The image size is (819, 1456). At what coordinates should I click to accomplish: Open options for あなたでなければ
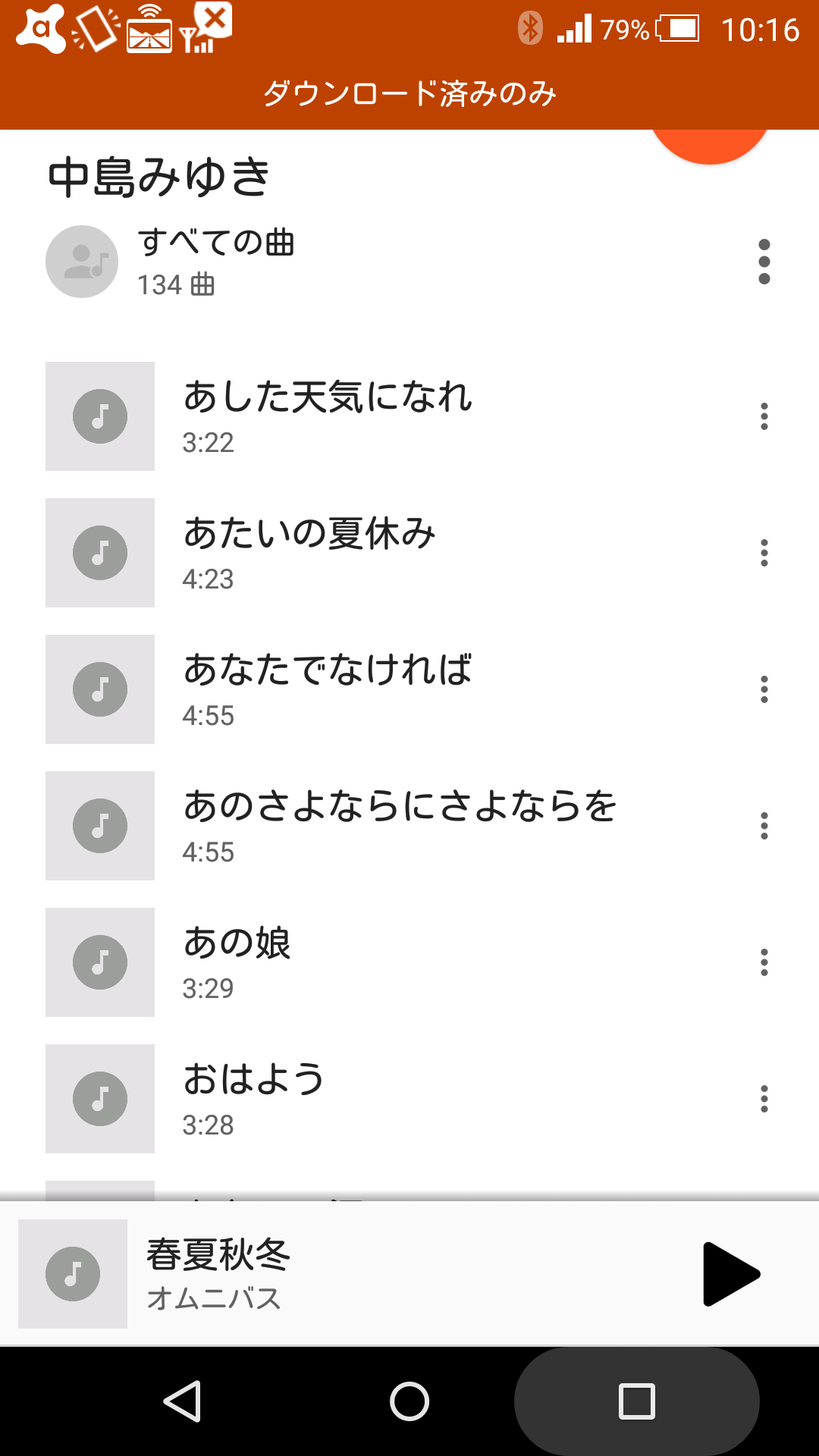click(764, 689)
